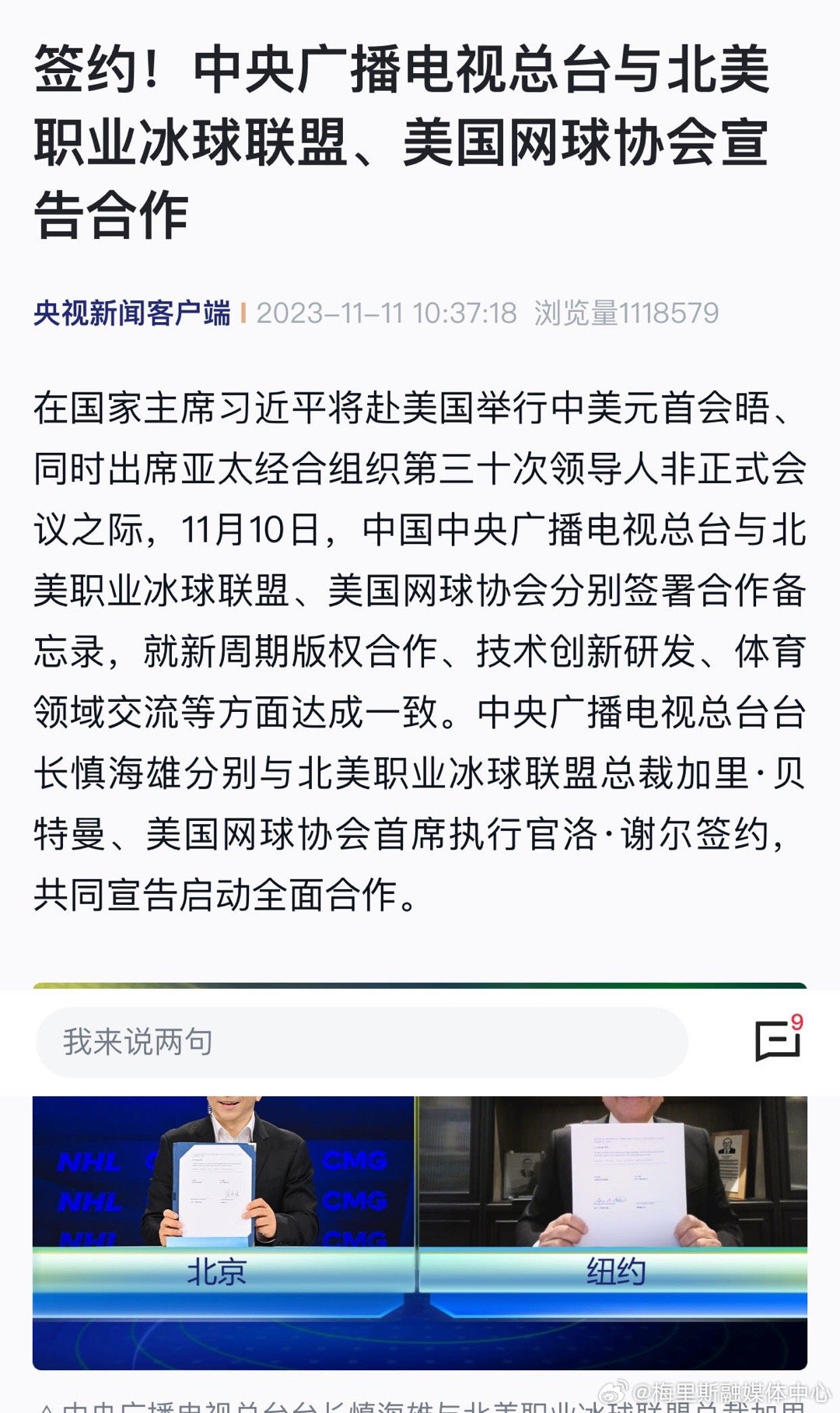Tap the 我来说两句 comment input box
840x1413 pixels.
tap(362, 1042)
